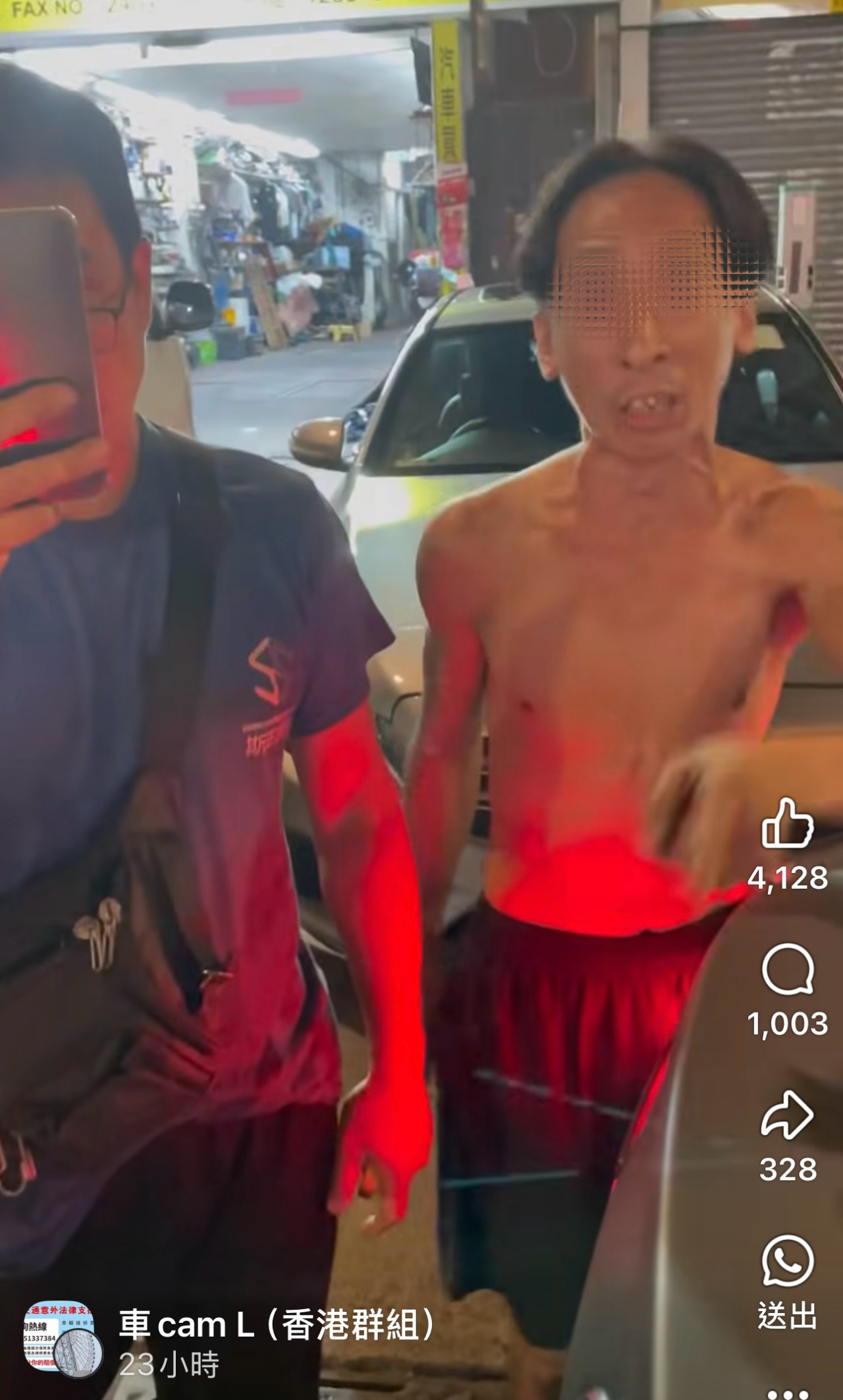Send the video through WhatsApp
The width and height of the screenshot is (843, 1400).
(x=787, y=1262)
